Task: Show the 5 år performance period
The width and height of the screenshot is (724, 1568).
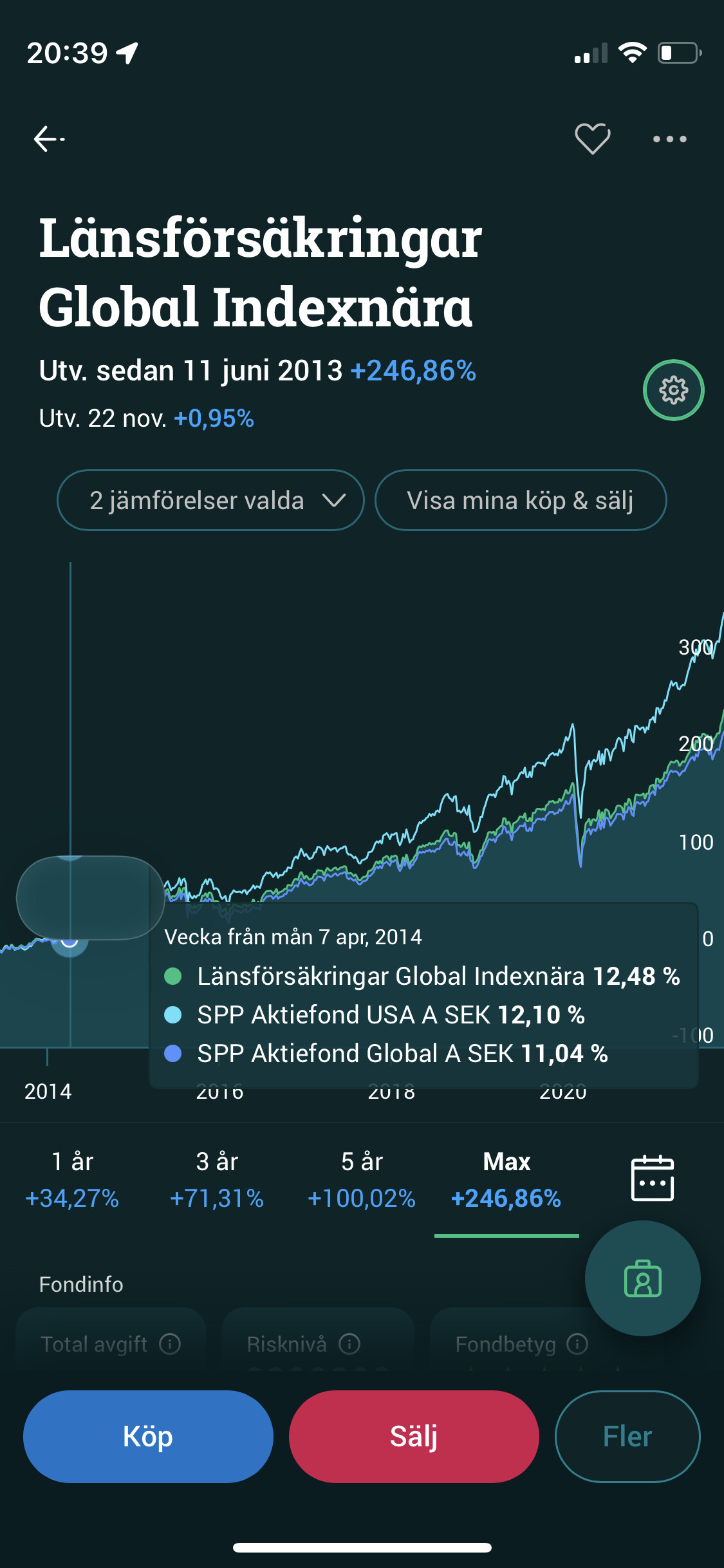Action: pos(362,1179)
